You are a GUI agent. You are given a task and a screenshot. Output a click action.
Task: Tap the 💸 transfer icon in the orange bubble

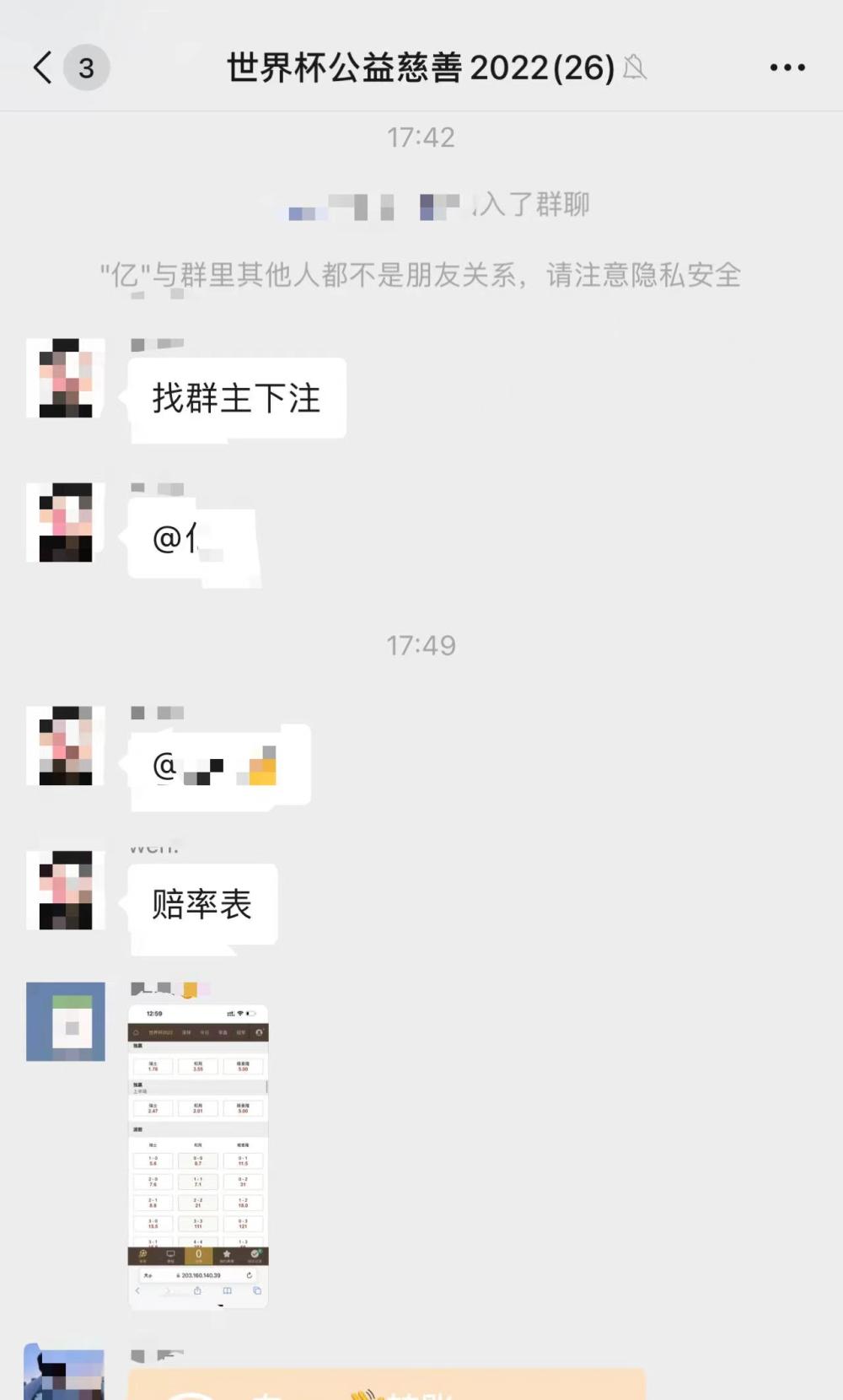(364, 1393)
